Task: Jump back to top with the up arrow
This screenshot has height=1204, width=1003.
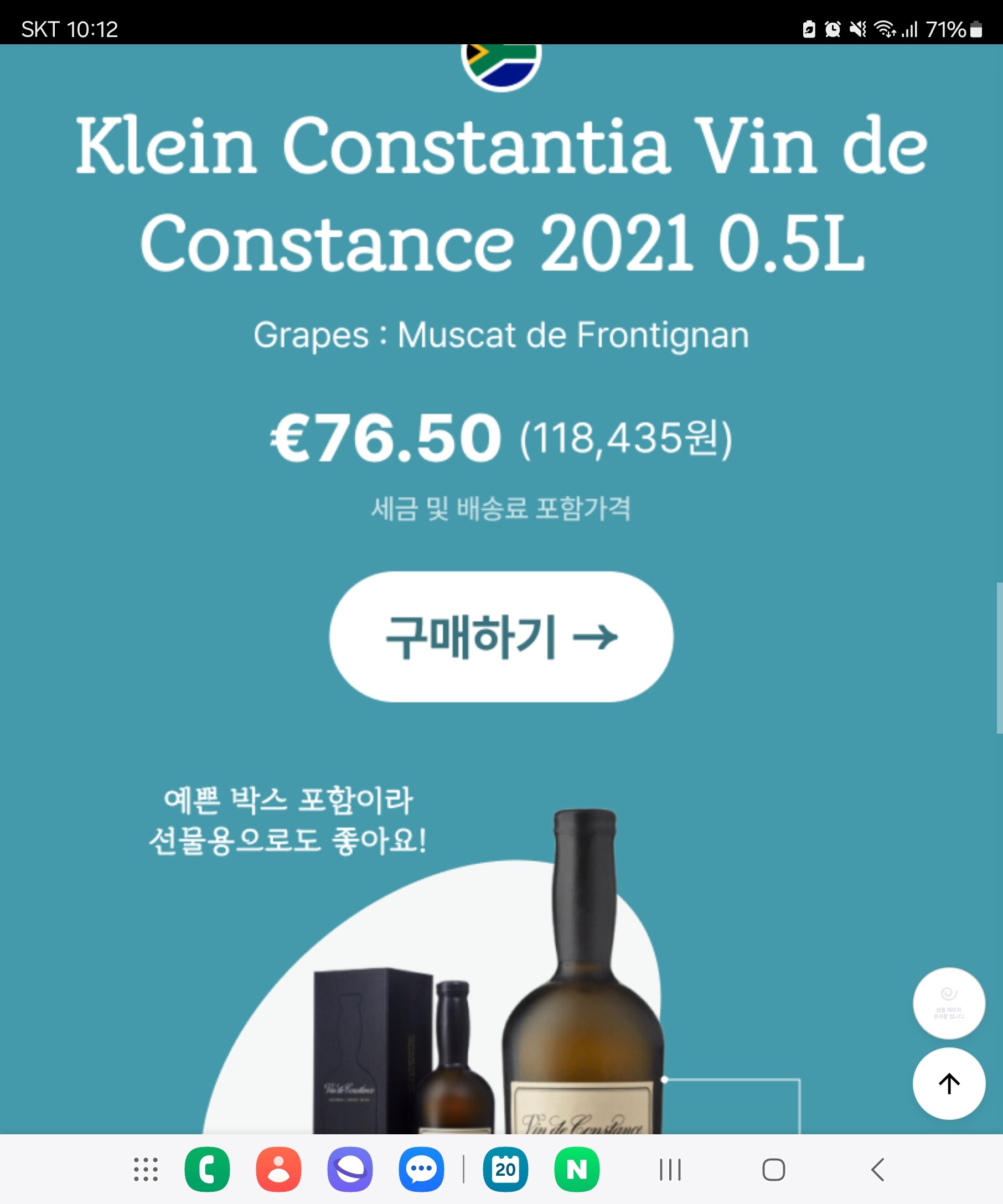Action: [949, 1083]
